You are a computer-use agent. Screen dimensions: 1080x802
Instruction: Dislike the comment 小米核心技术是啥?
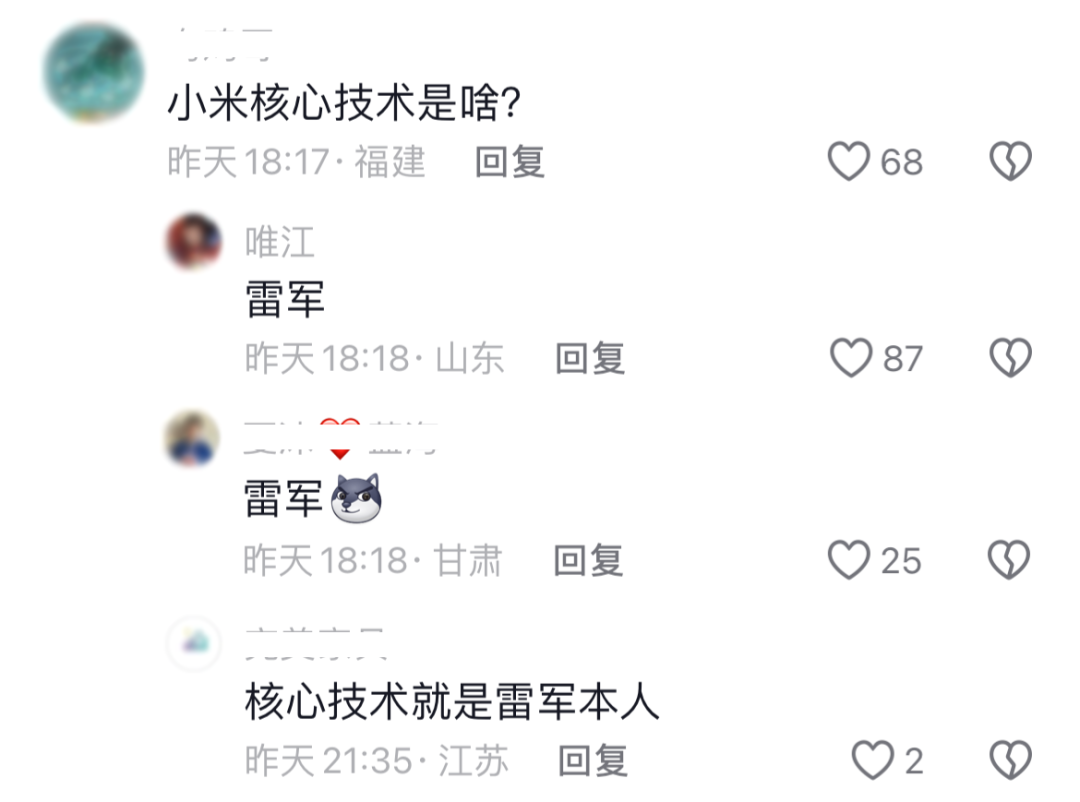1010,162
